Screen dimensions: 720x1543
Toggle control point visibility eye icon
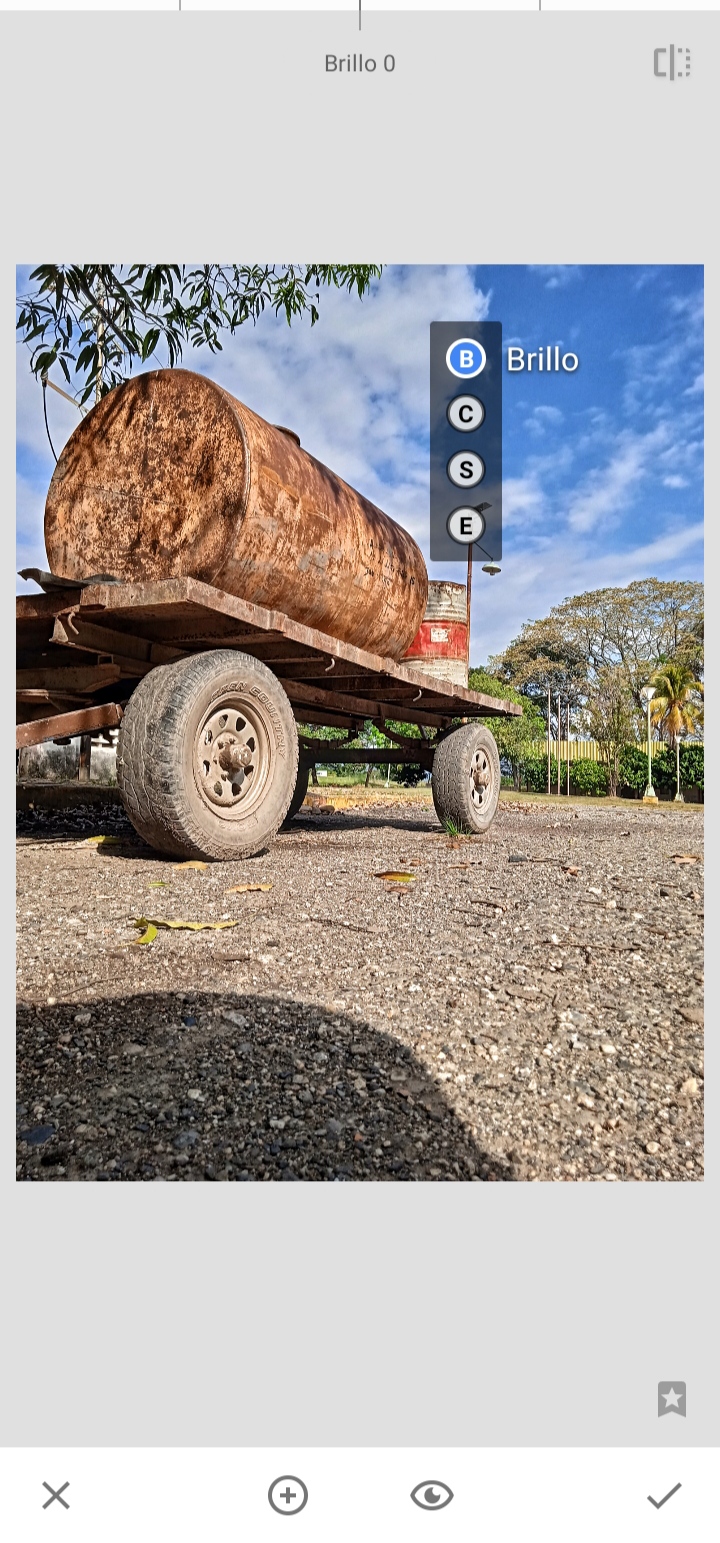coord(432,1496)
